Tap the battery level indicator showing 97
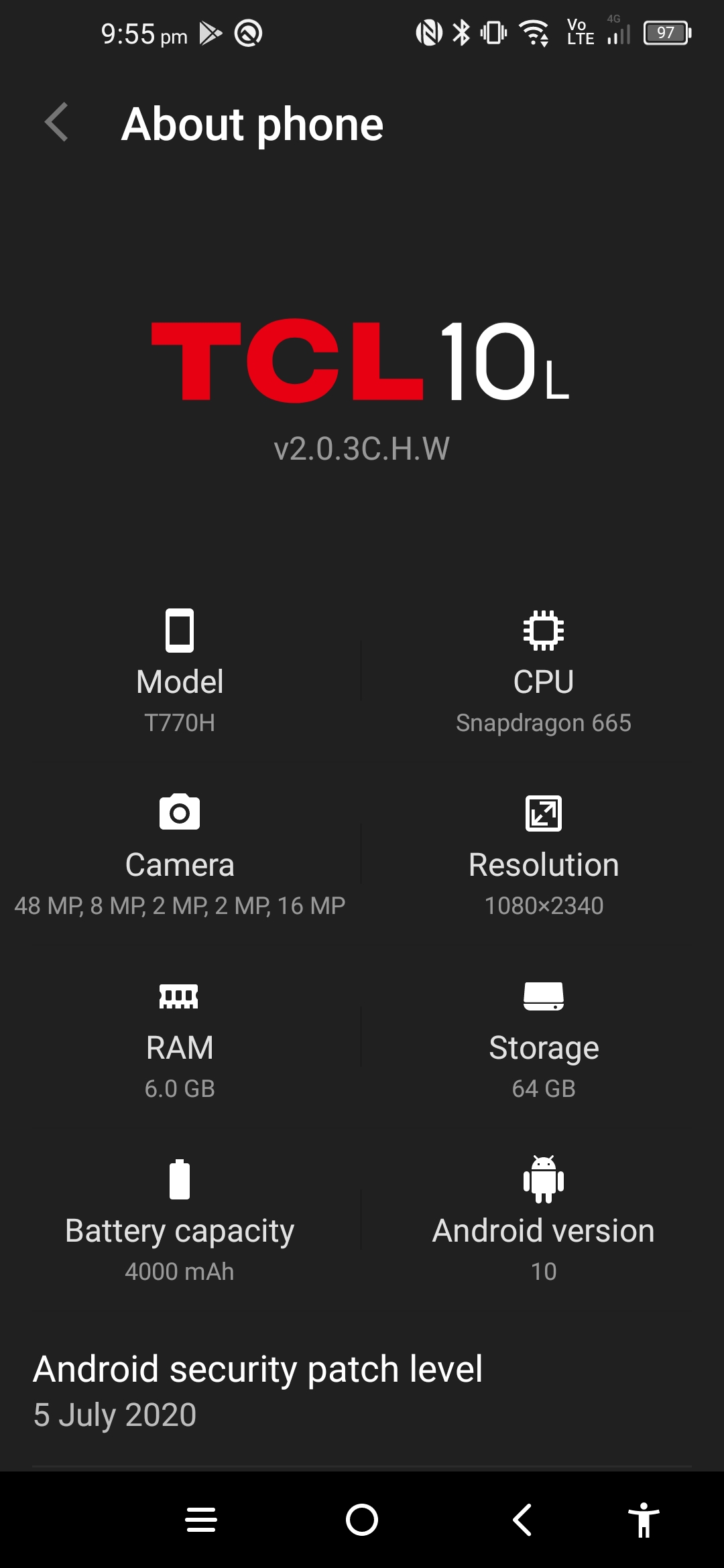This screenshot has height=1568, width=724. (667, 32)
